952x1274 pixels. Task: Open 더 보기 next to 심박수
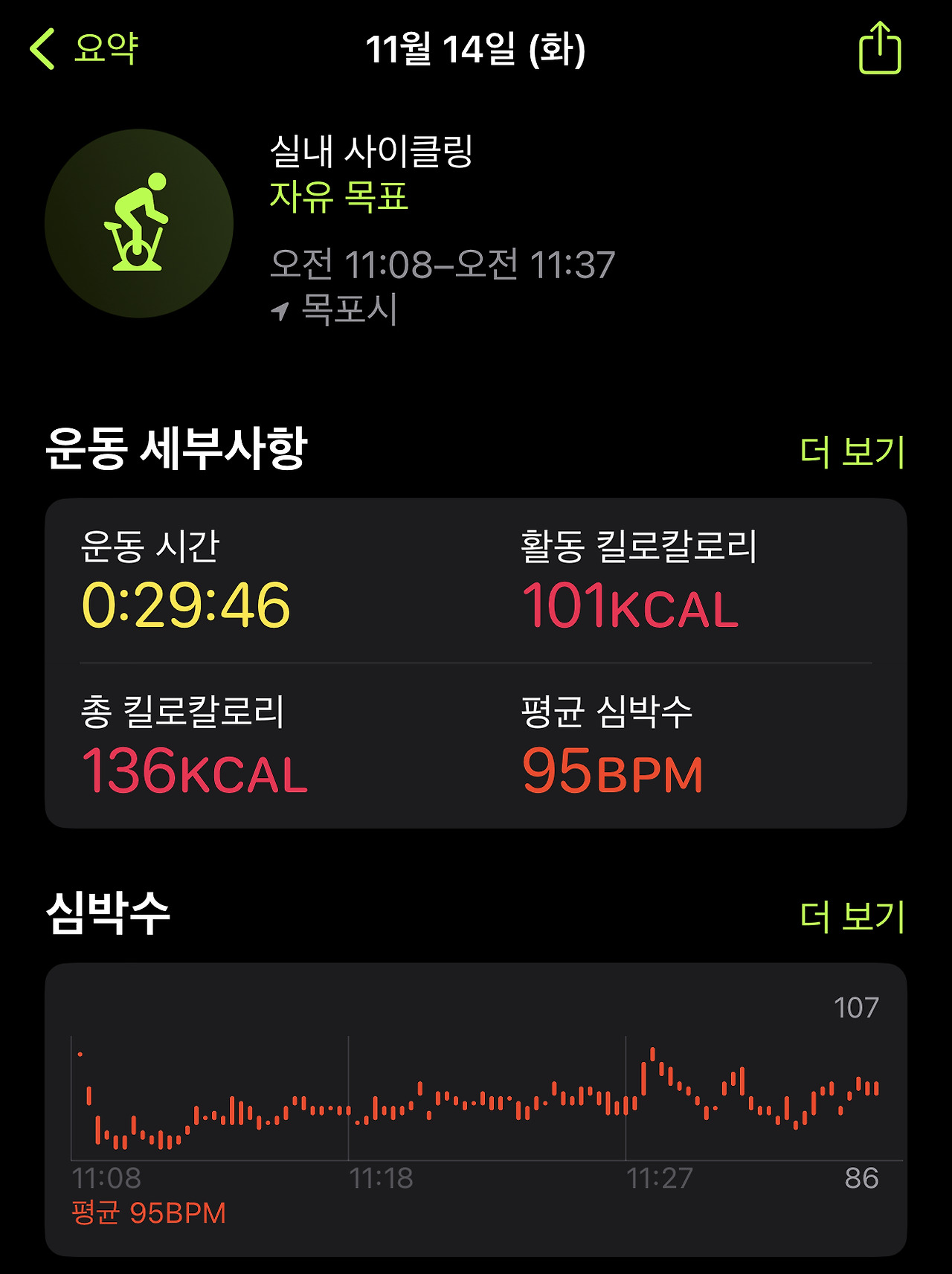click(852, 916)
